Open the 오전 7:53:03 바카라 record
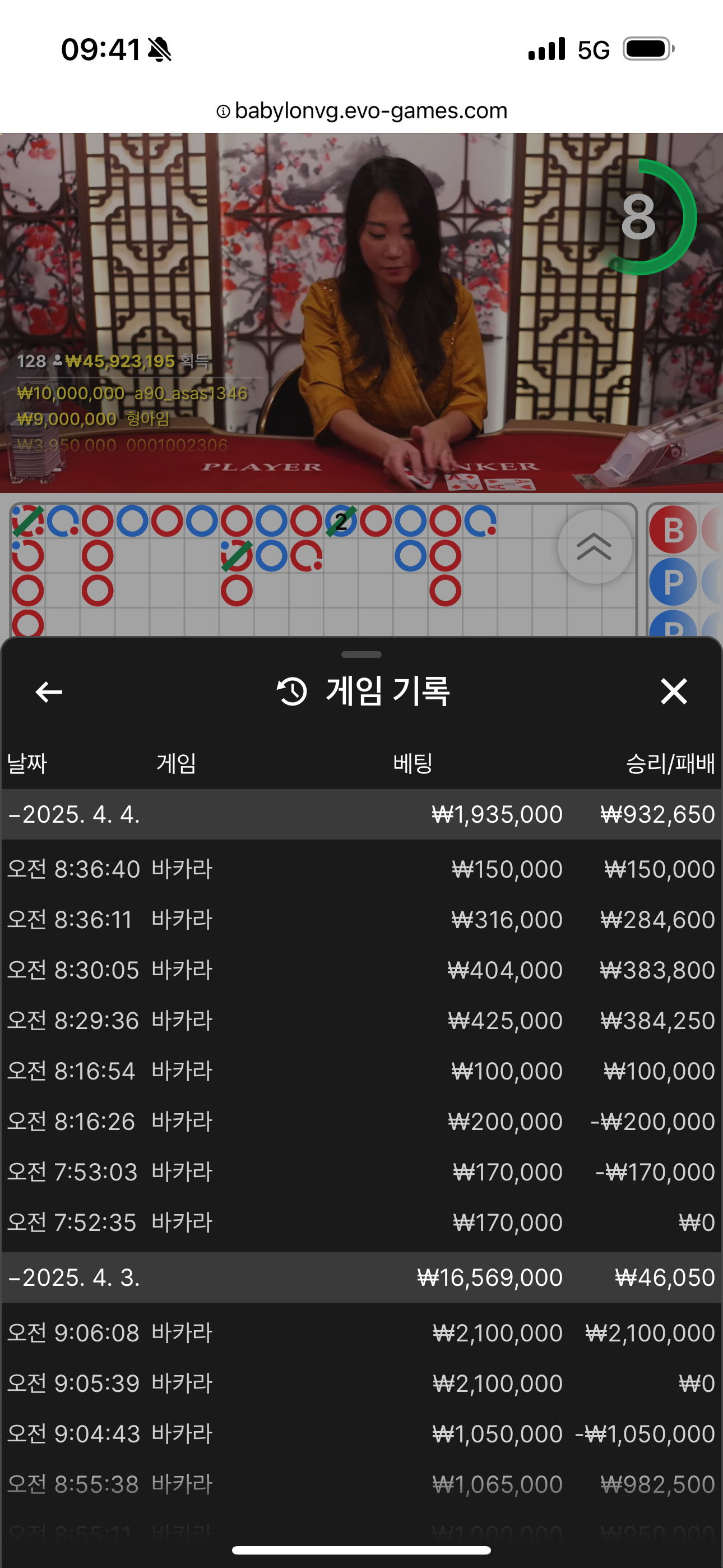 (x=361, y=1172)
